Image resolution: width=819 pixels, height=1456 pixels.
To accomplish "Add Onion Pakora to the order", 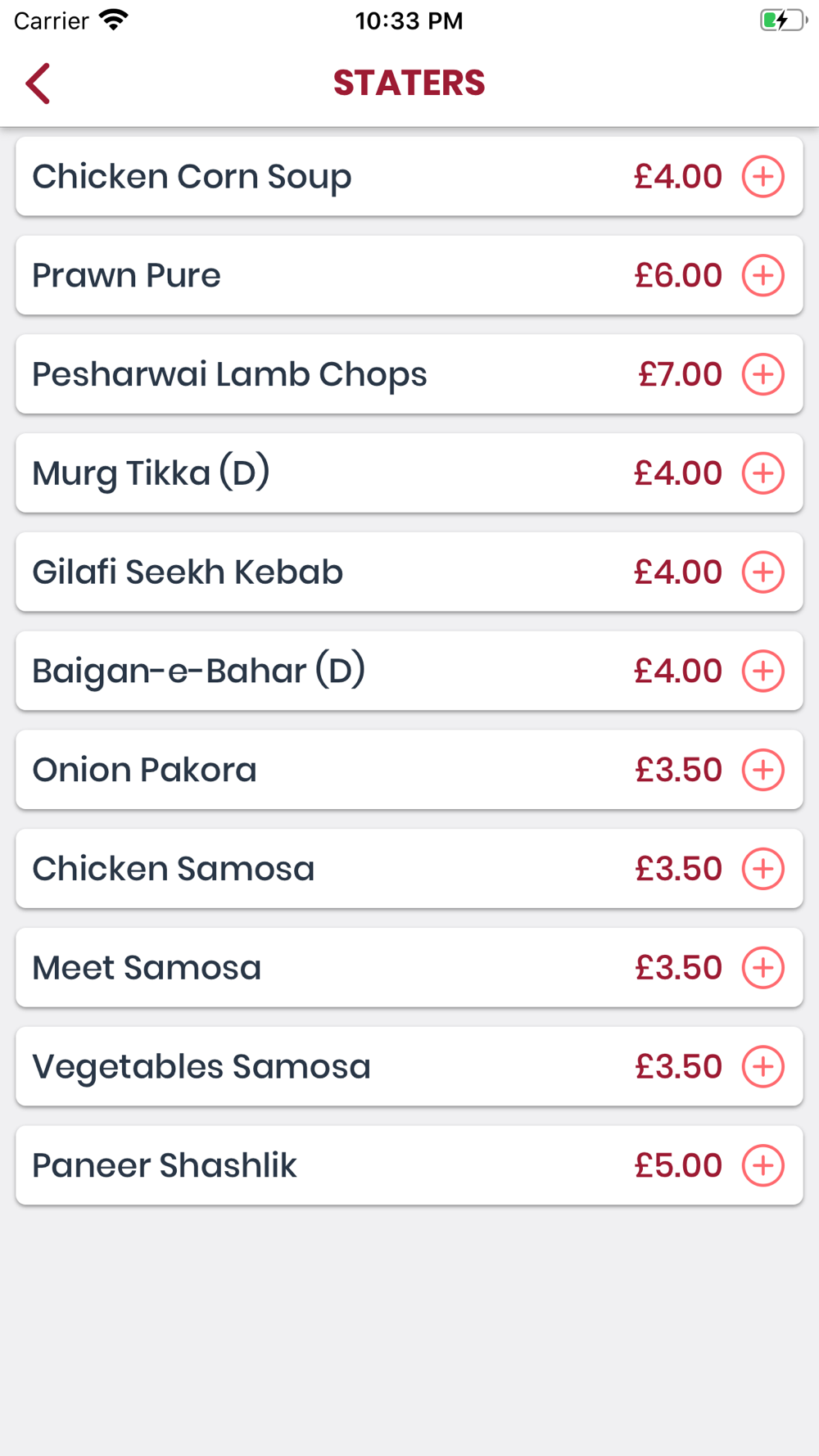I will click(763, 770).
